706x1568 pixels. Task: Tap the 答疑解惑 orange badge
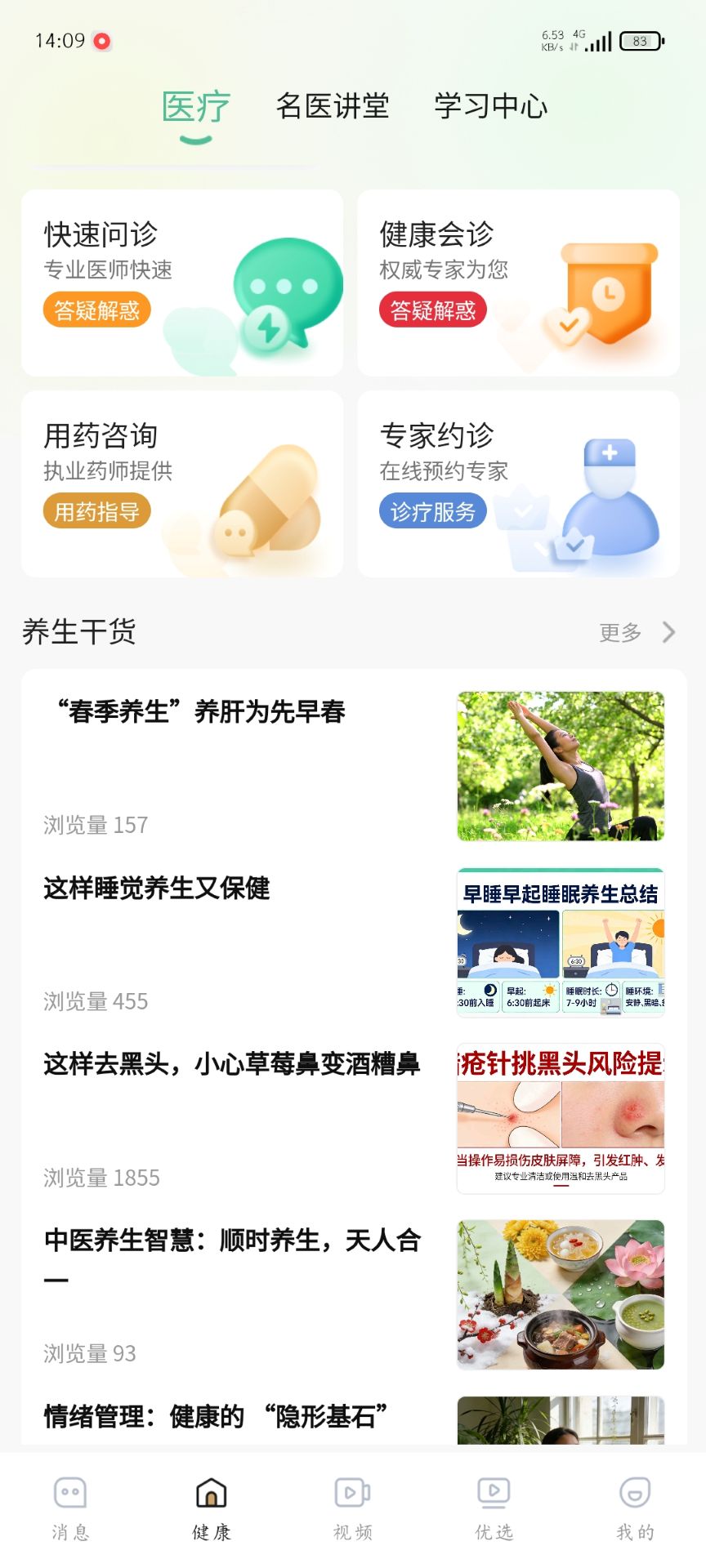(x=96, y=310)
